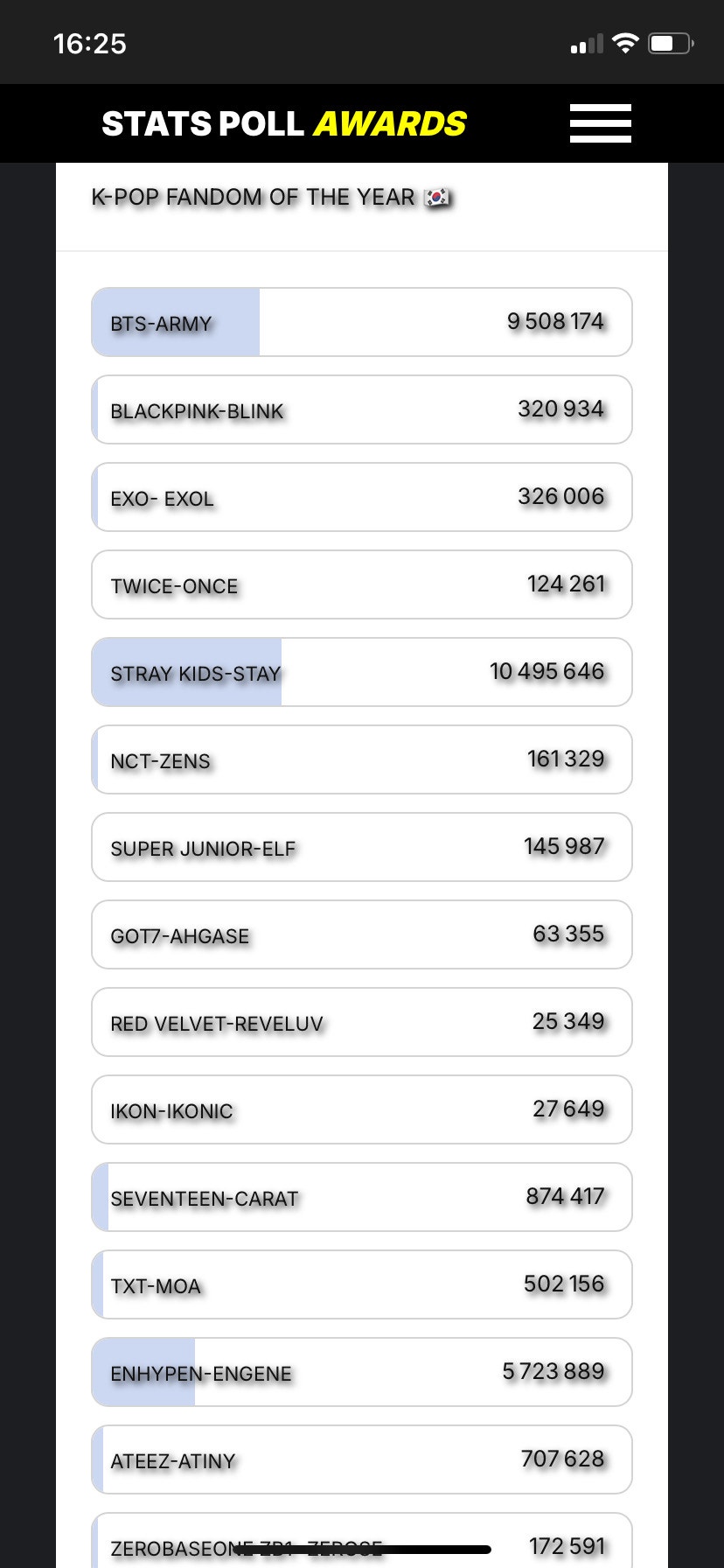Tap the RED VELVET-REVELUV poll entry
This screenshot has height=1568, width=724.
[361, 1022]
